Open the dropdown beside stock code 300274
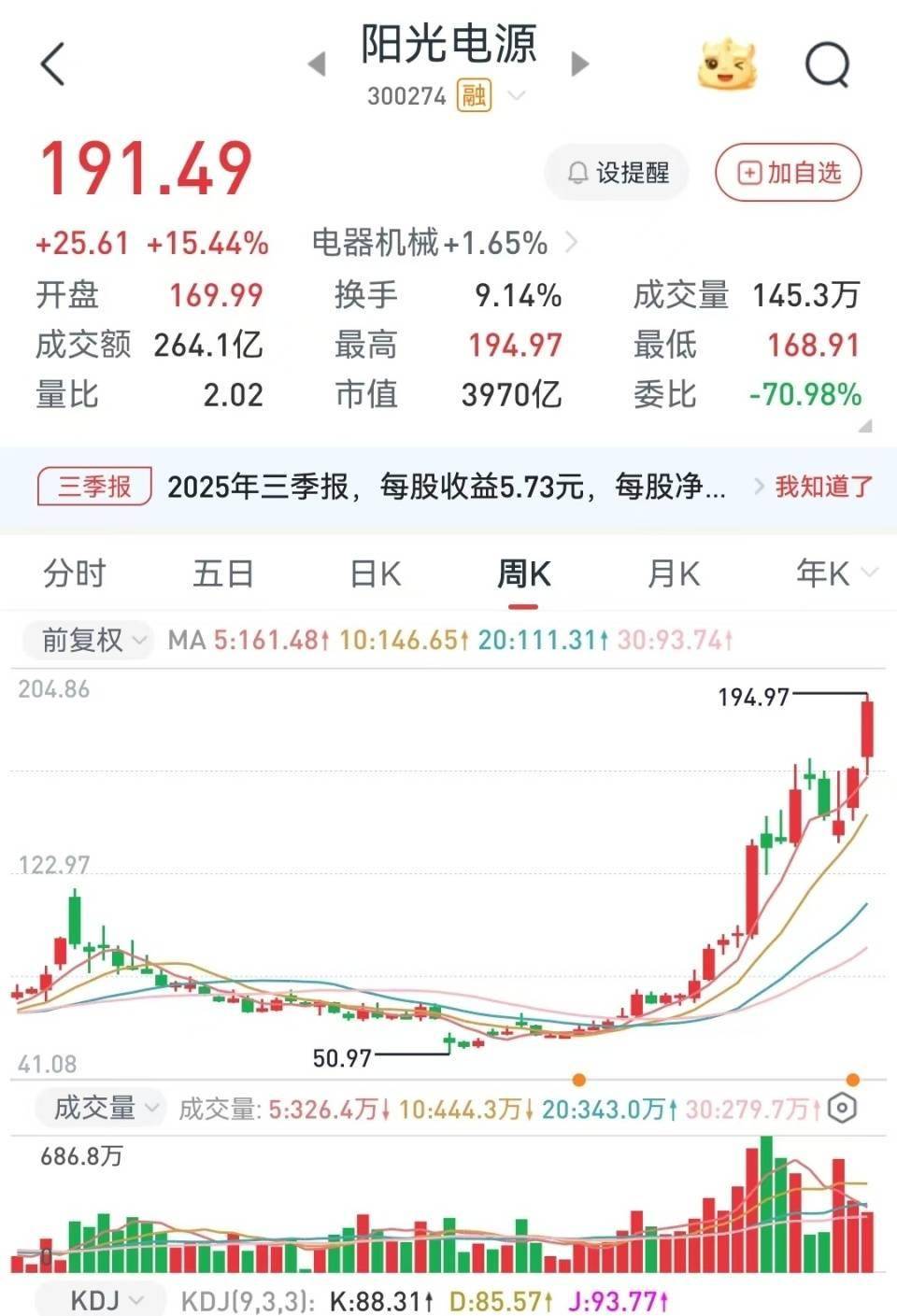The width and height of the screenshot is (897, 1316). (517, 96)
